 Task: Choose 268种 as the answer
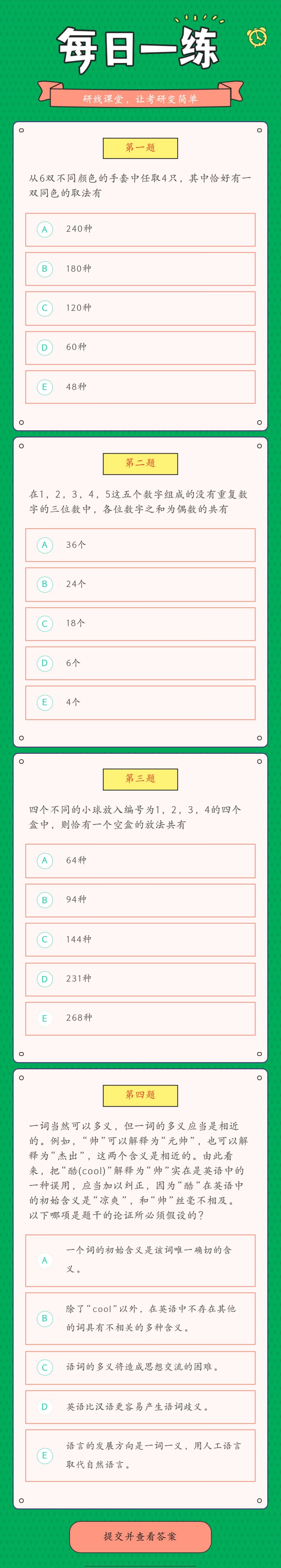(140, 1018)
